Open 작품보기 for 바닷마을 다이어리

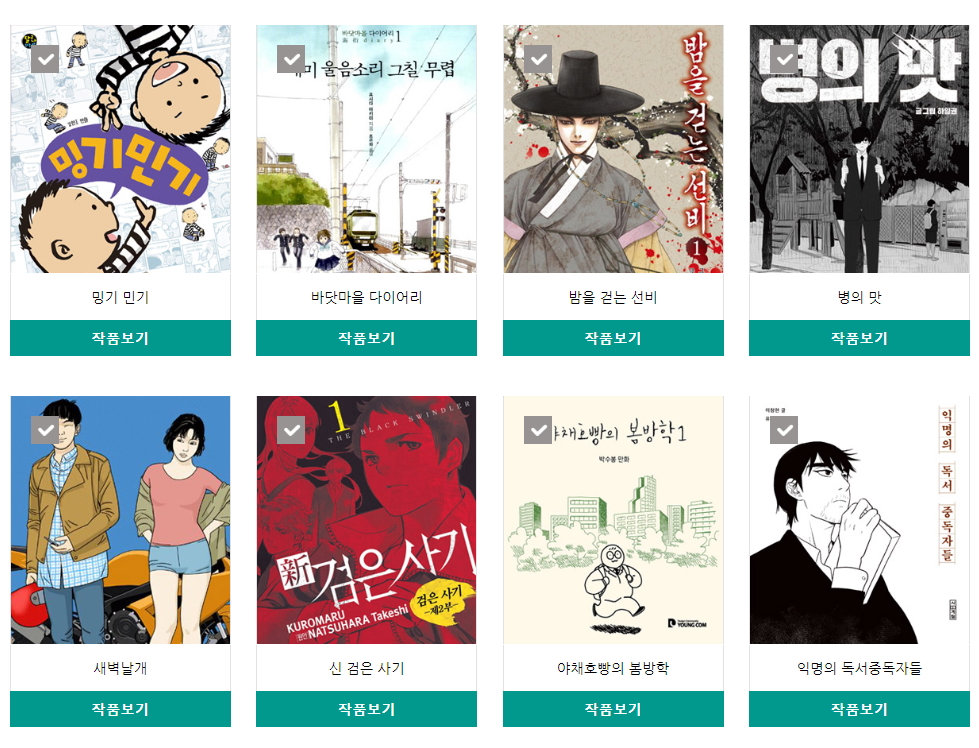(366, 338)
